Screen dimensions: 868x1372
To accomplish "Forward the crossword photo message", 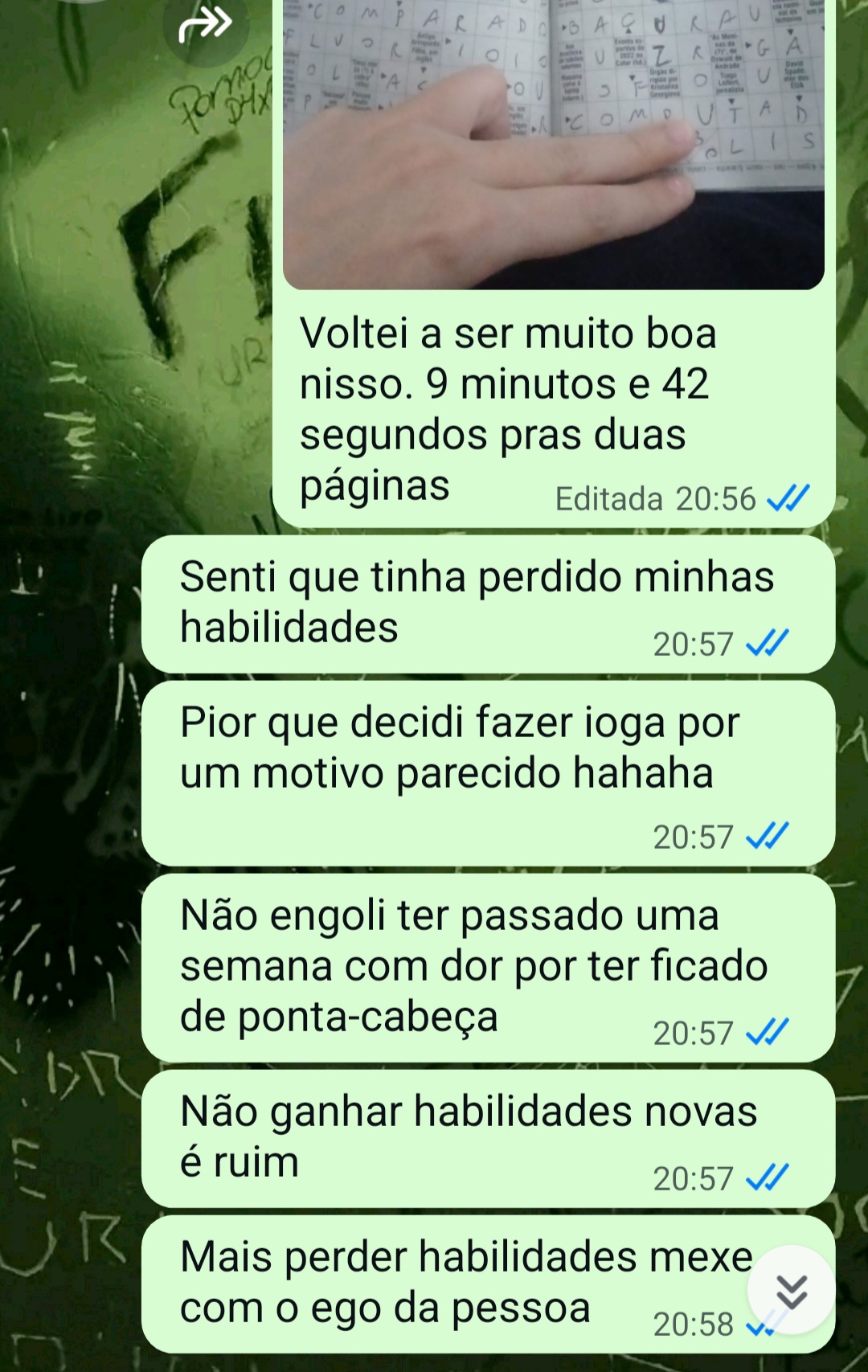I will (x=206, y=25).
